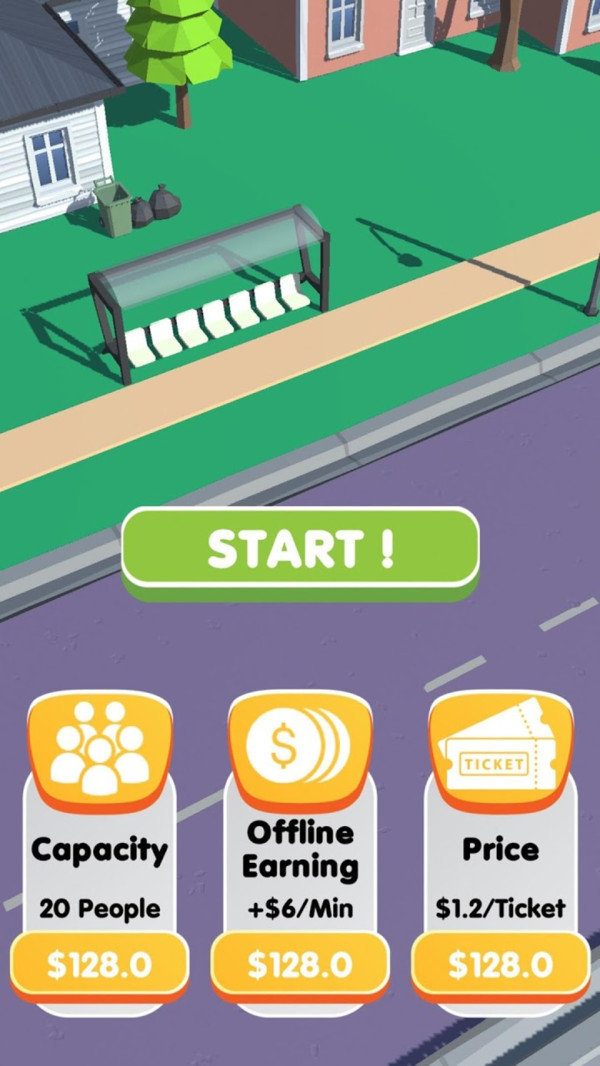
Task: Upgrade ticket Price for $128.0
Action: click(x=500, y=964)
